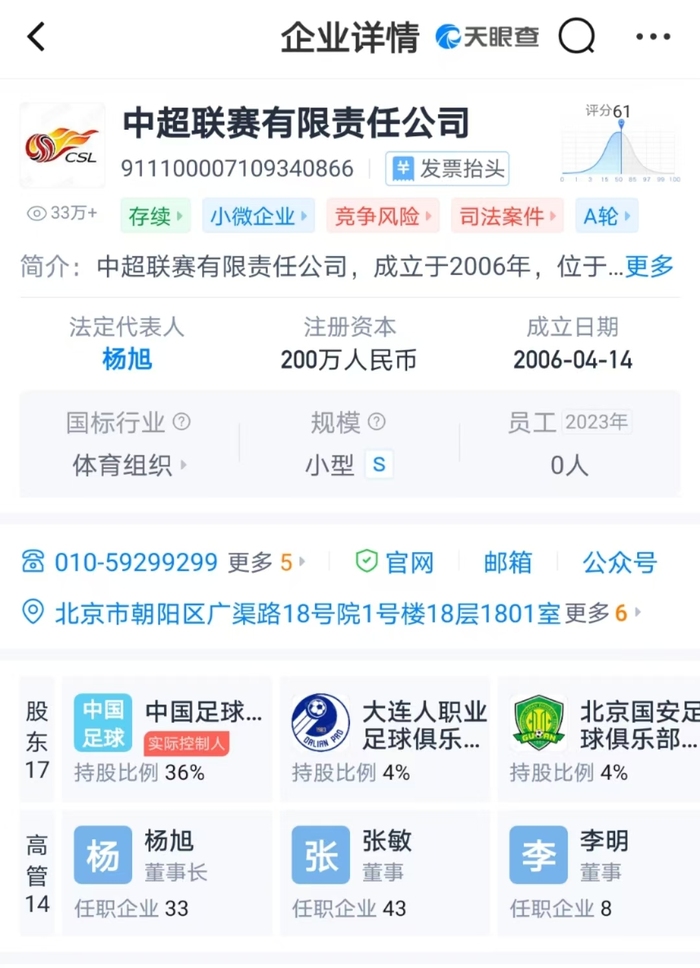Open the three-dot overflow menu
The image size is (700, 968).
(653, 38)
